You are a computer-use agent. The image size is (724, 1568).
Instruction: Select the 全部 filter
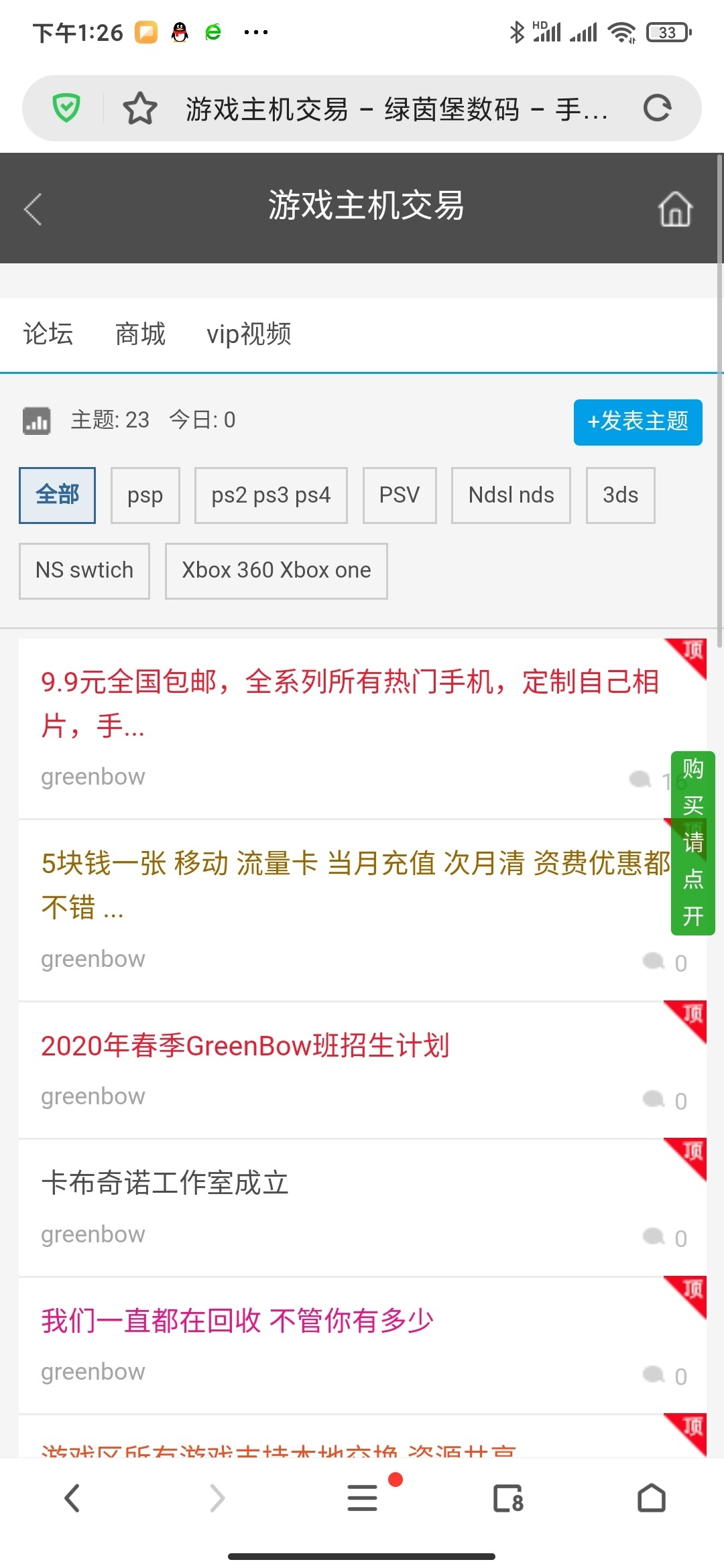coord(57,495)
